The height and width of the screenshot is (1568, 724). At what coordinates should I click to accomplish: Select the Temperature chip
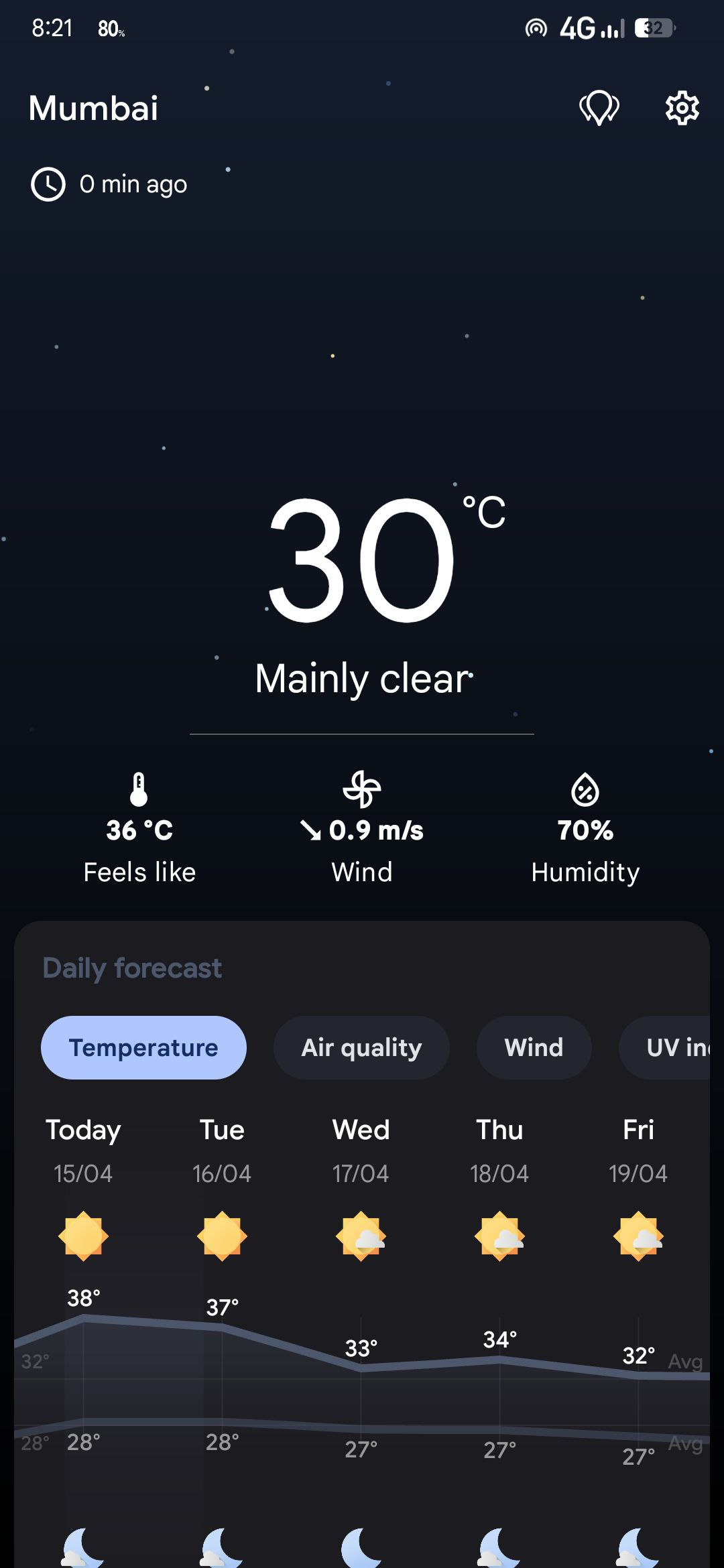[143, 1047]
